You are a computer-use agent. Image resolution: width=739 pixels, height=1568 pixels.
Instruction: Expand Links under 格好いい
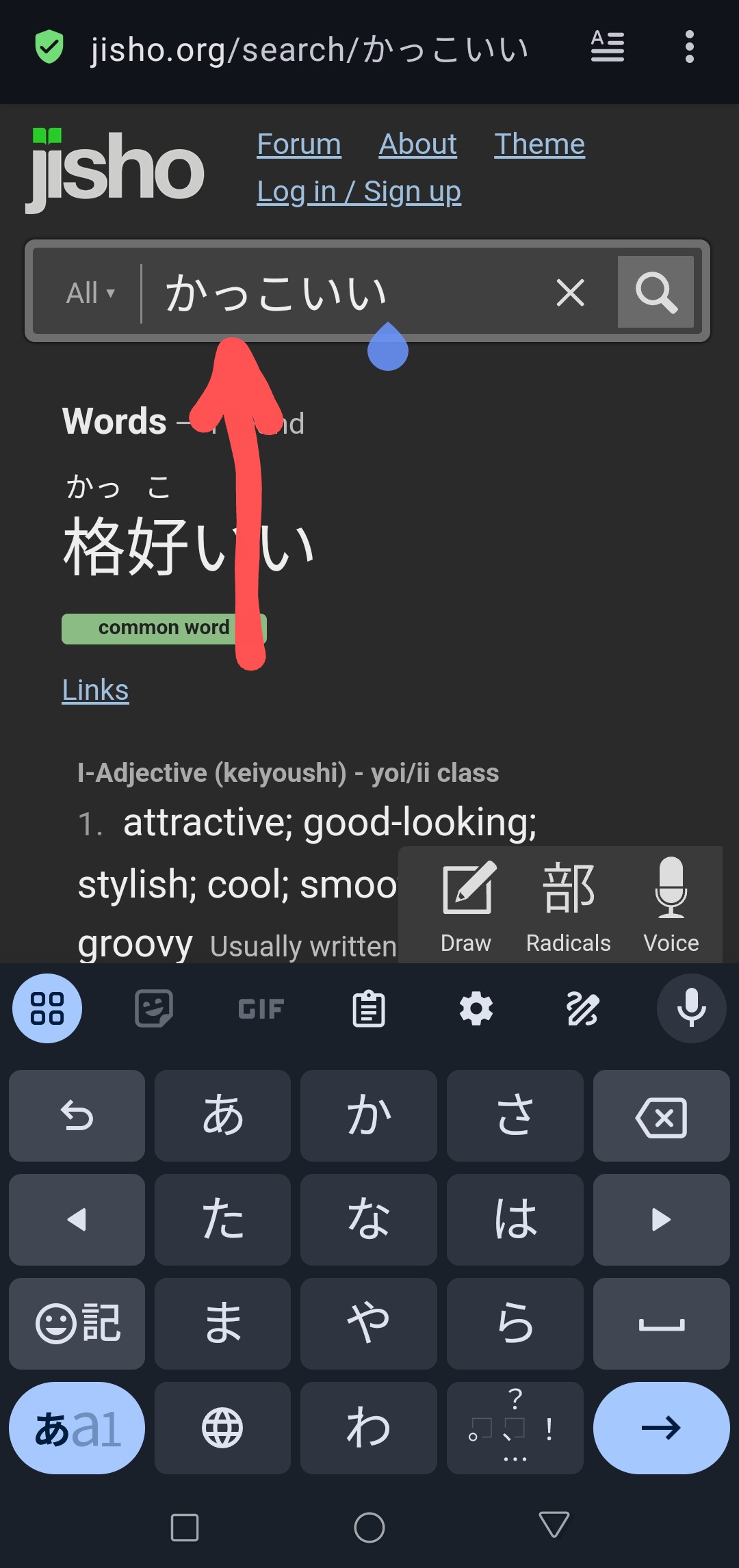click(x=95, y=690)
